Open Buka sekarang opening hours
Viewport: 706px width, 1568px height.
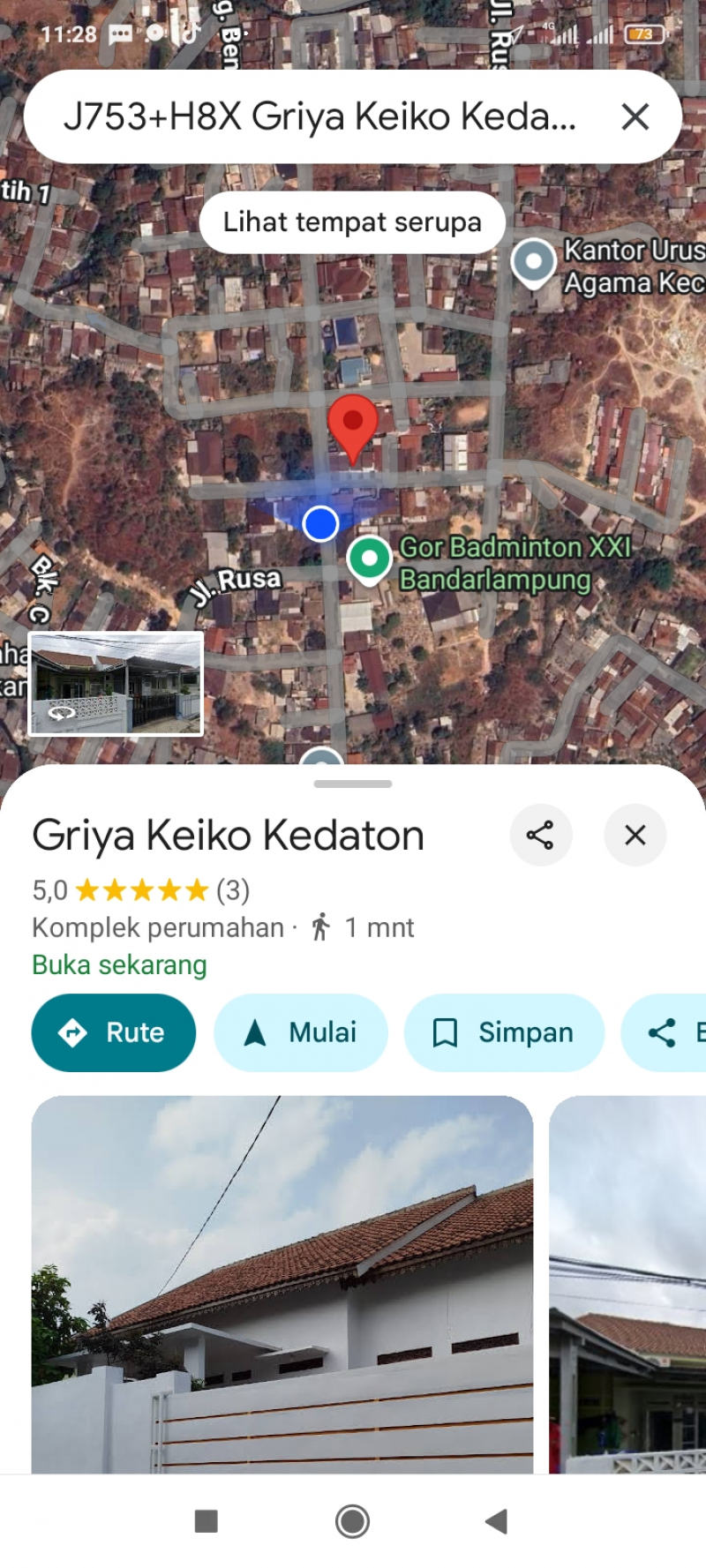[x=117, y=964]
